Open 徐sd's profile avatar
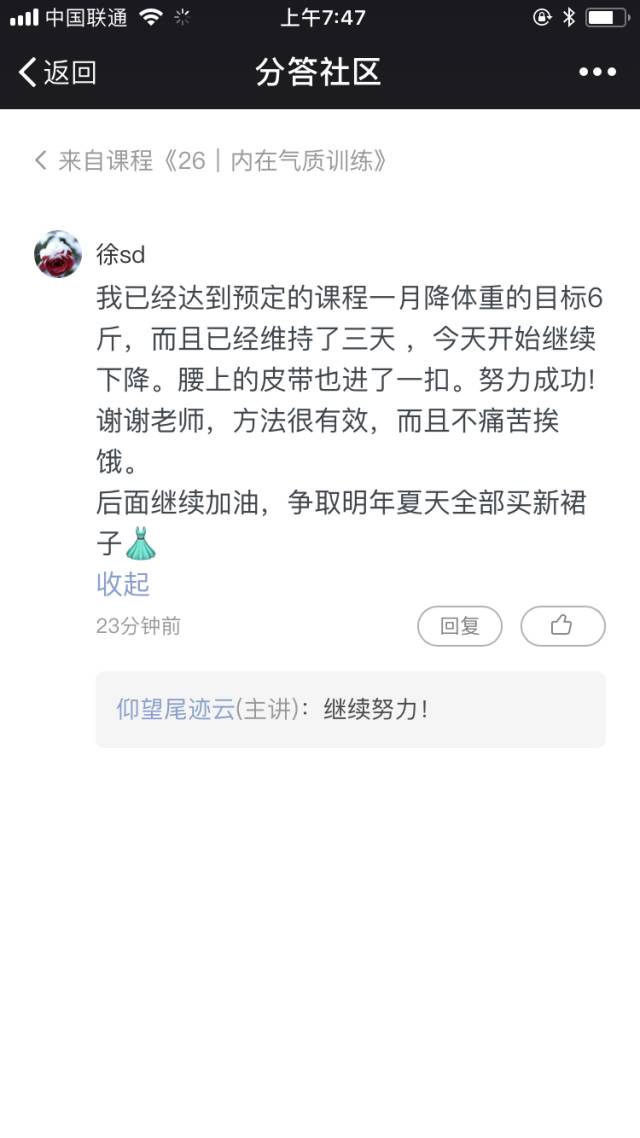Viewport: 640px width, 1138px height. 58,254
